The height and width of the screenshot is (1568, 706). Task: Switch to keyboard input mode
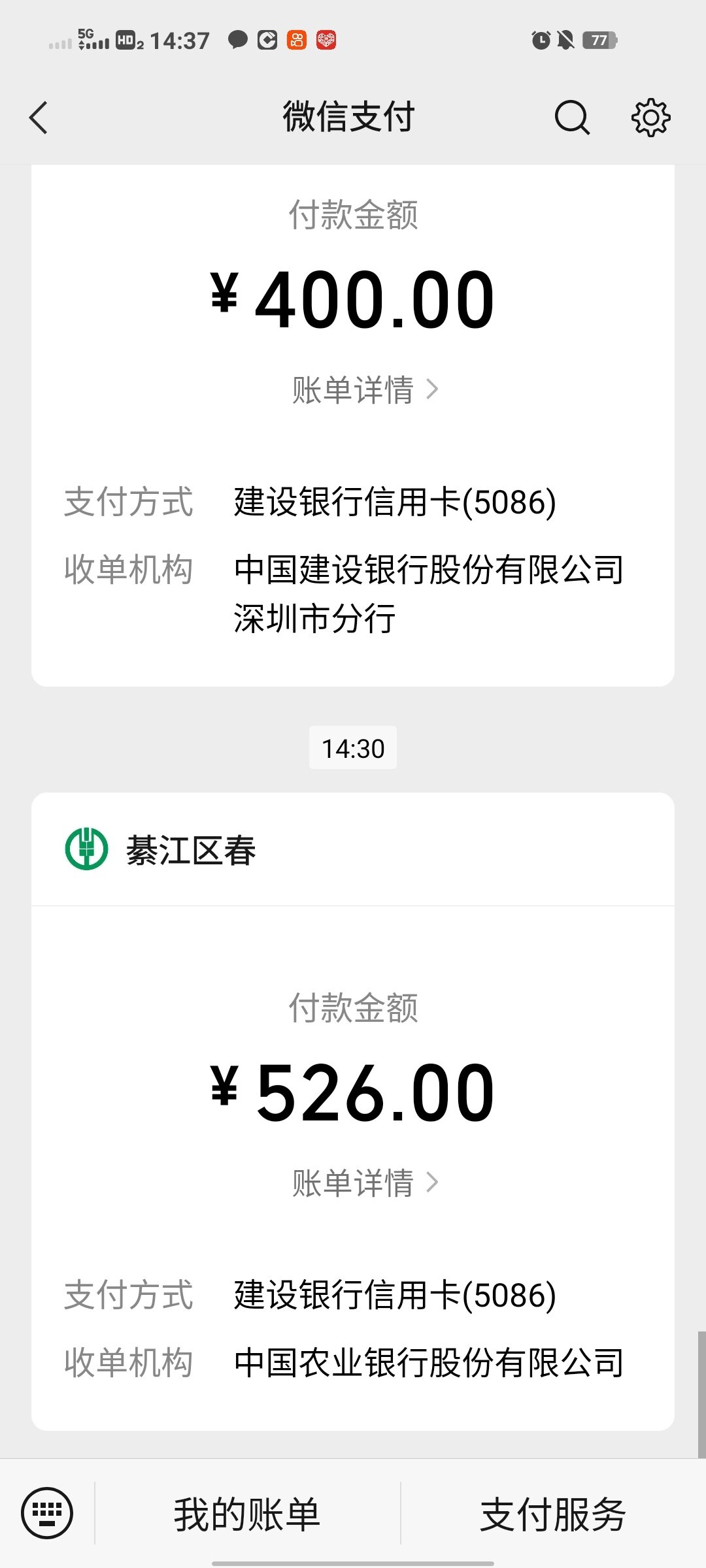point(47,1513)
